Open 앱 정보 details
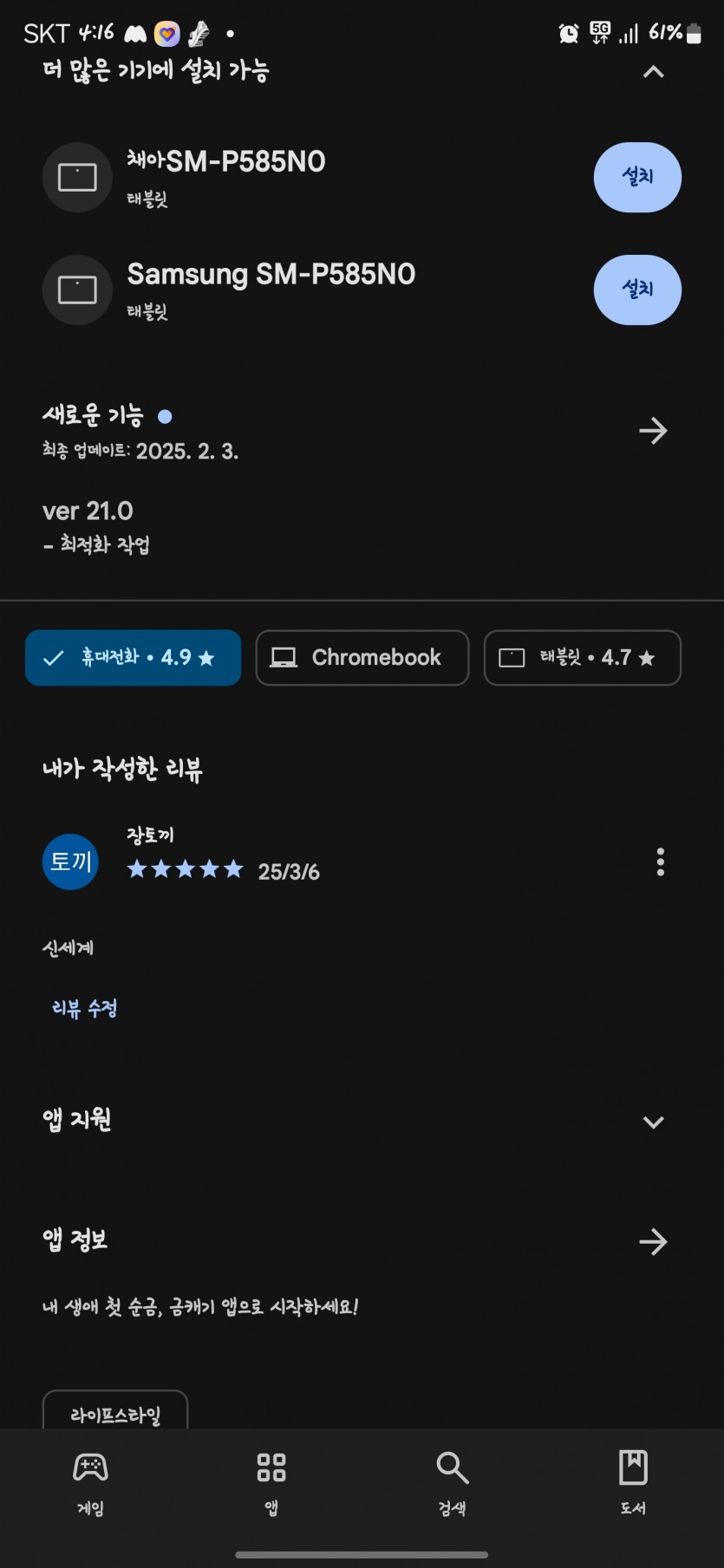The height and width of the screenshot is (1568, 724). coord(653,1241)
